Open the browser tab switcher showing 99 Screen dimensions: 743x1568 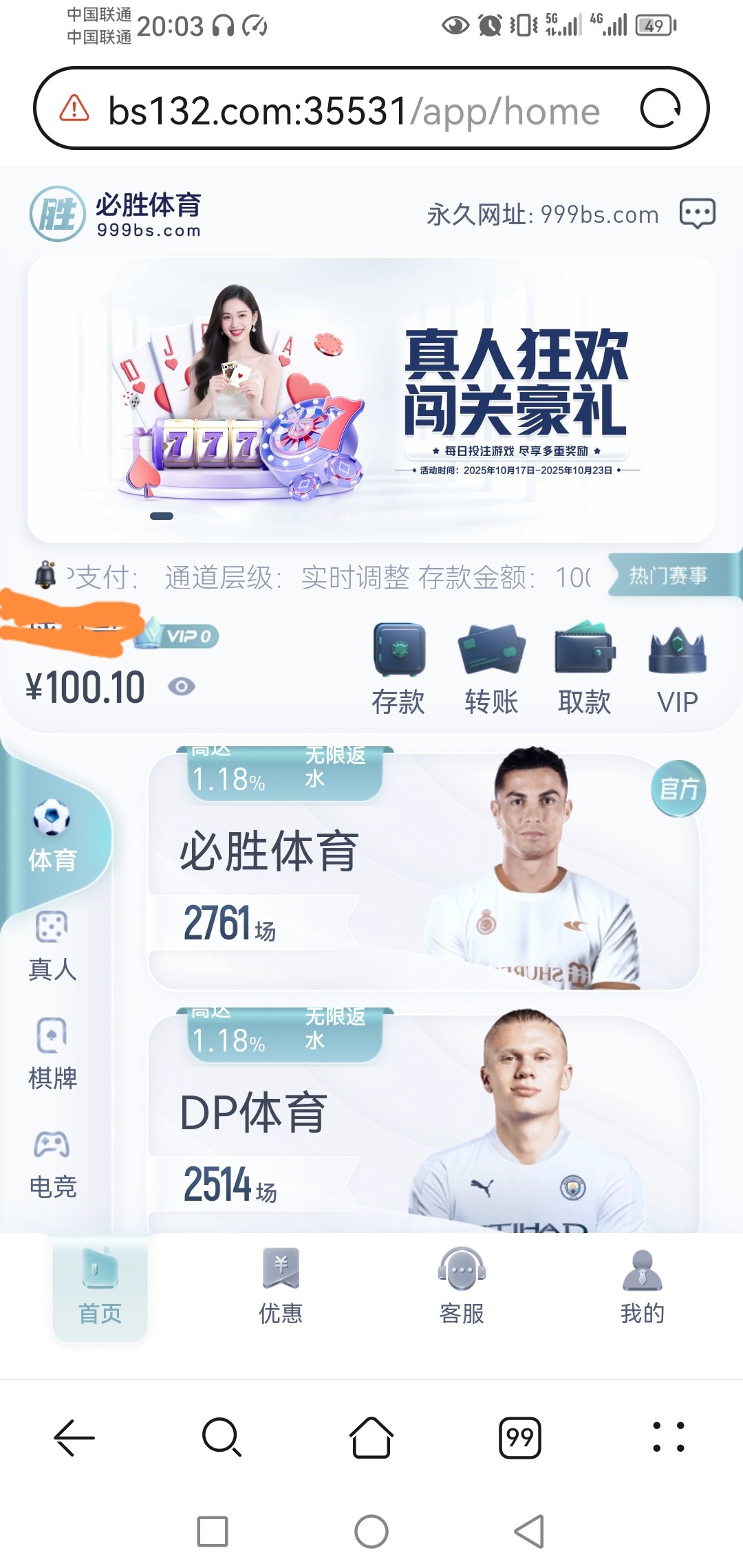(519, 1437)
